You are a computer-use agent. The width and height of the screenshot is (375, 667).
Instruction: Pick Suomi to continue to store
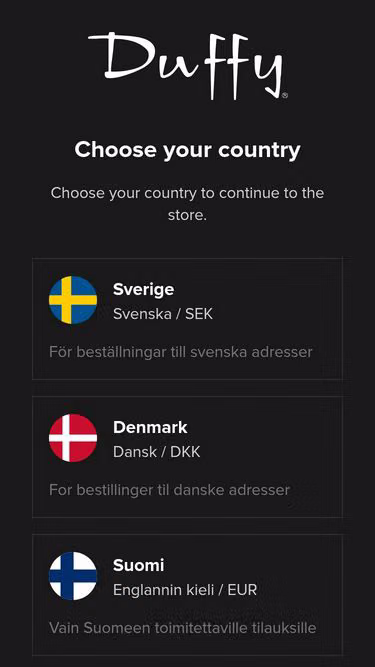point(187,595)
